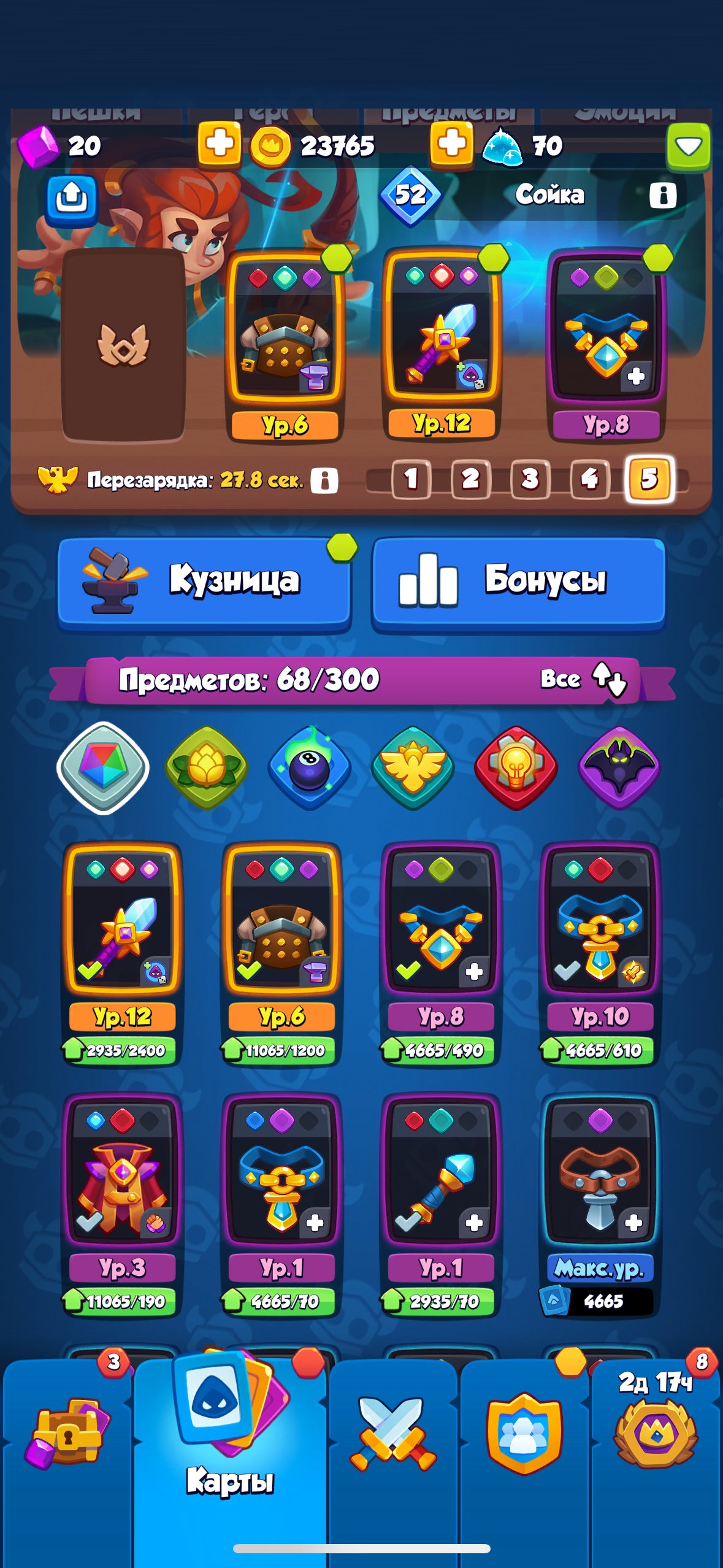Expand the green dropdown arrow at top
723x1568 pixels.
(688, 147)
